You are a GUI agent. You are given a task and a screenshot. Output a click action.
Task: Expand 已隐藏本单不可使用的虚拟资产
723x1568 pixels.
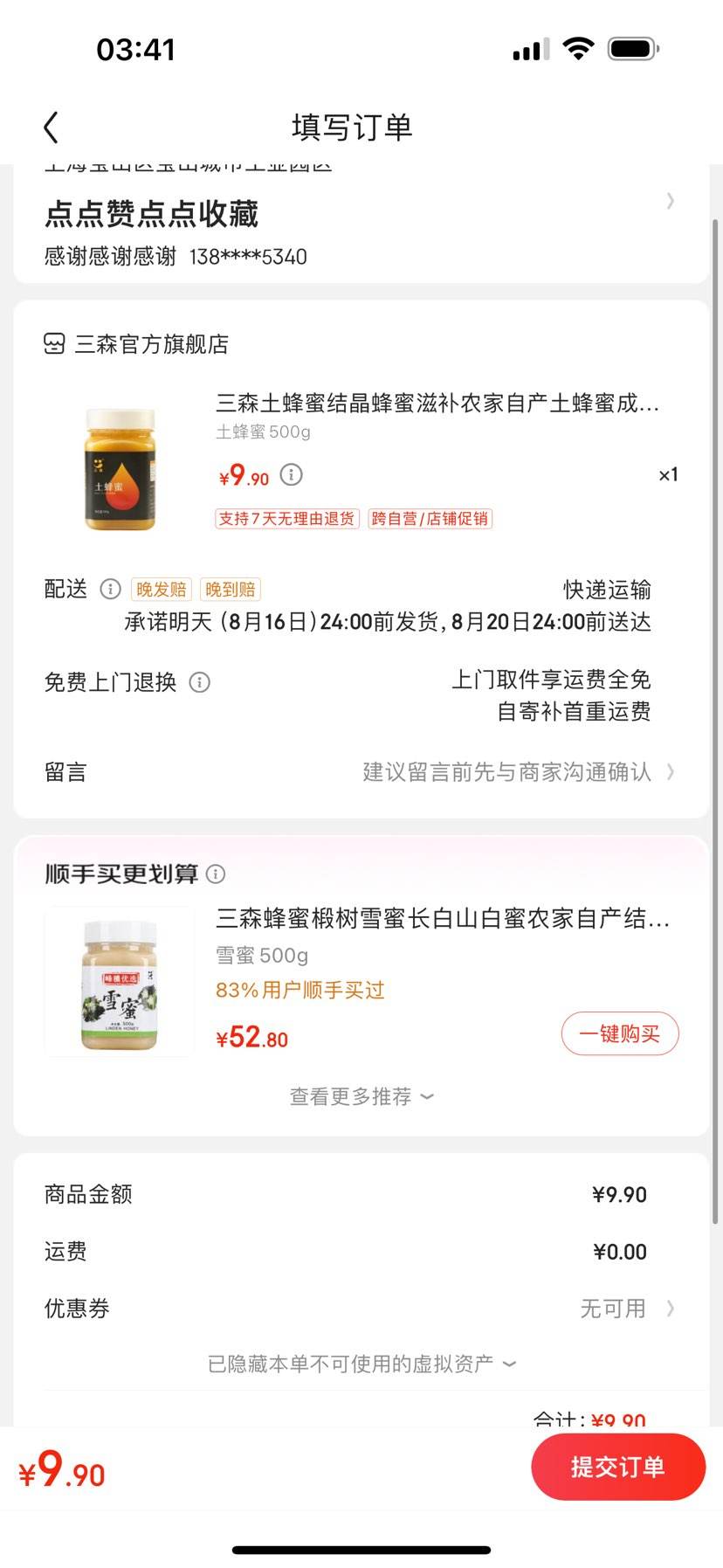[x=361, y=1364]
